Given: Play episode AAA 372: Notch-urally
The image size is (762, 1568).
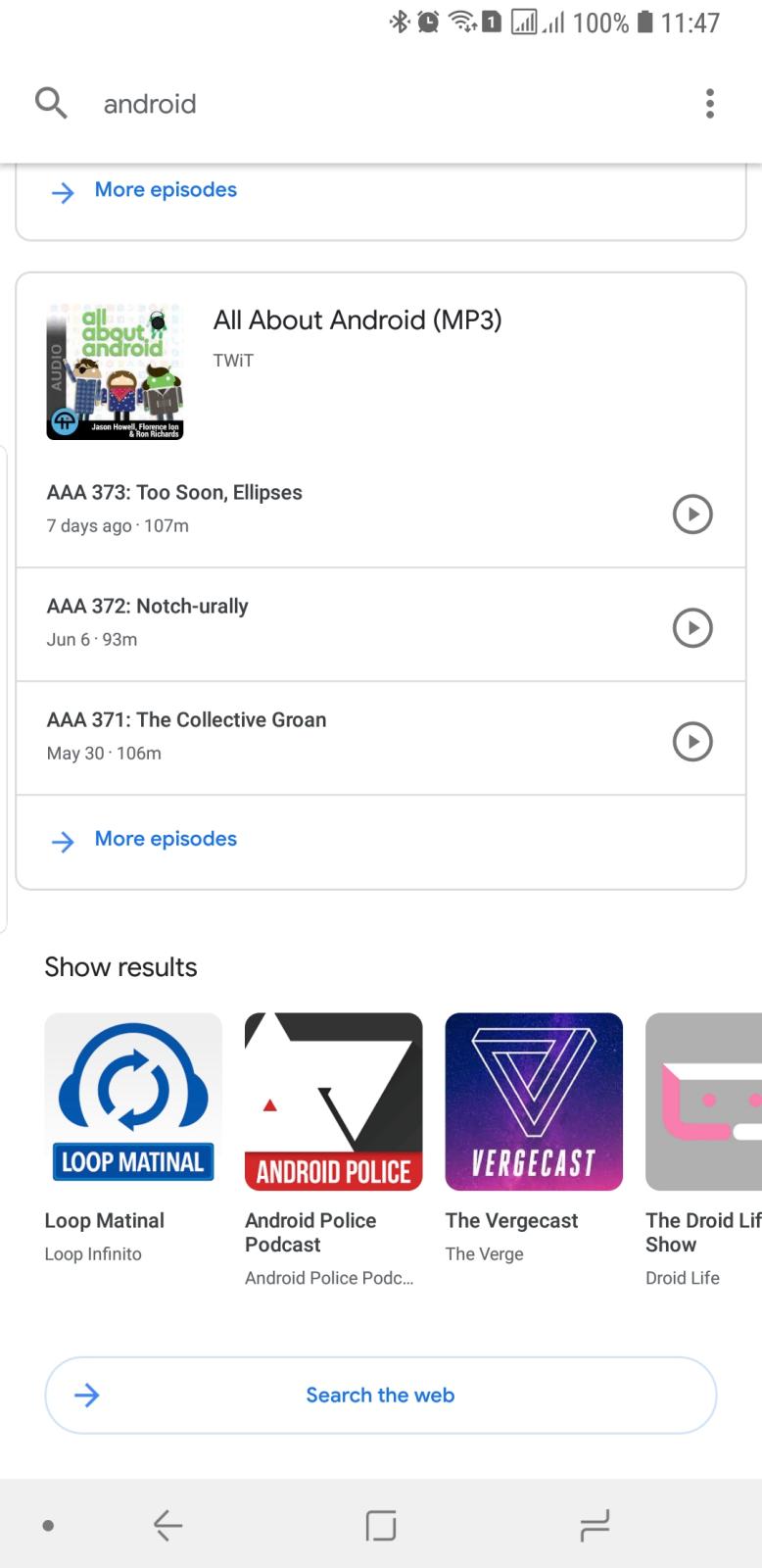Looking at the screenshot, I should click(x=691, y=627).
